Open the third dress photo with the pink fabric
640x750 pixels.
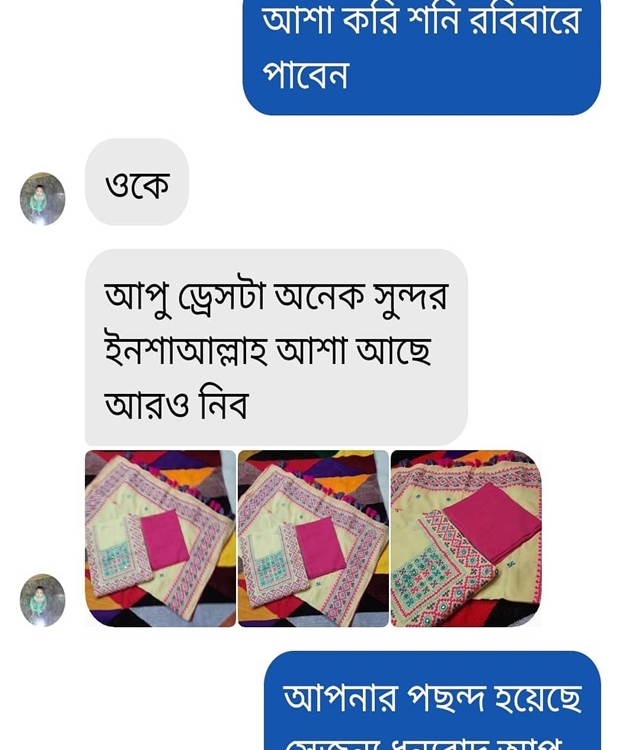pyautogui.click(x=466, y=538)
